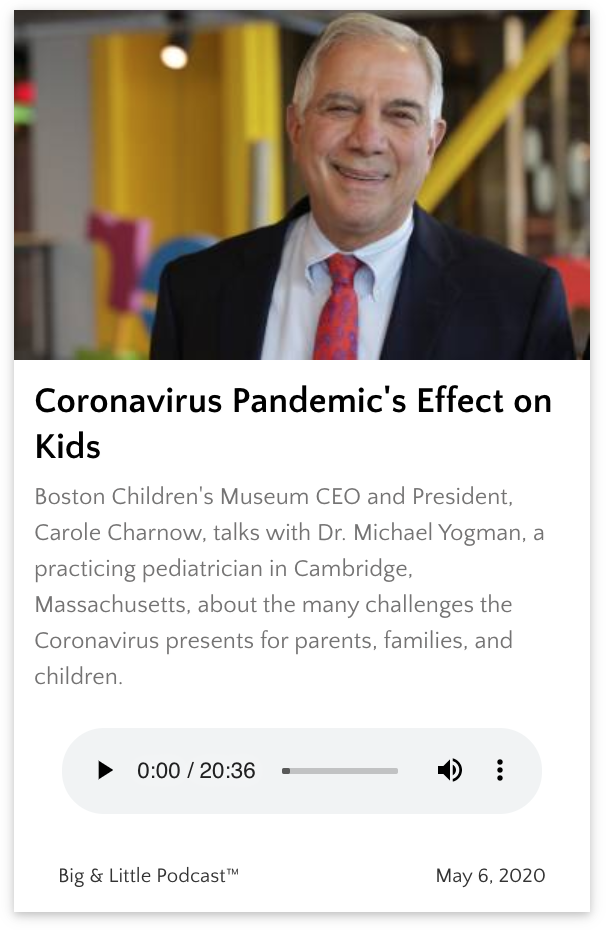This screenshot has height=930, width=606.
Task: Play the Coronavirus Pandemic podcast audio
Action: [x=105, y=770]
